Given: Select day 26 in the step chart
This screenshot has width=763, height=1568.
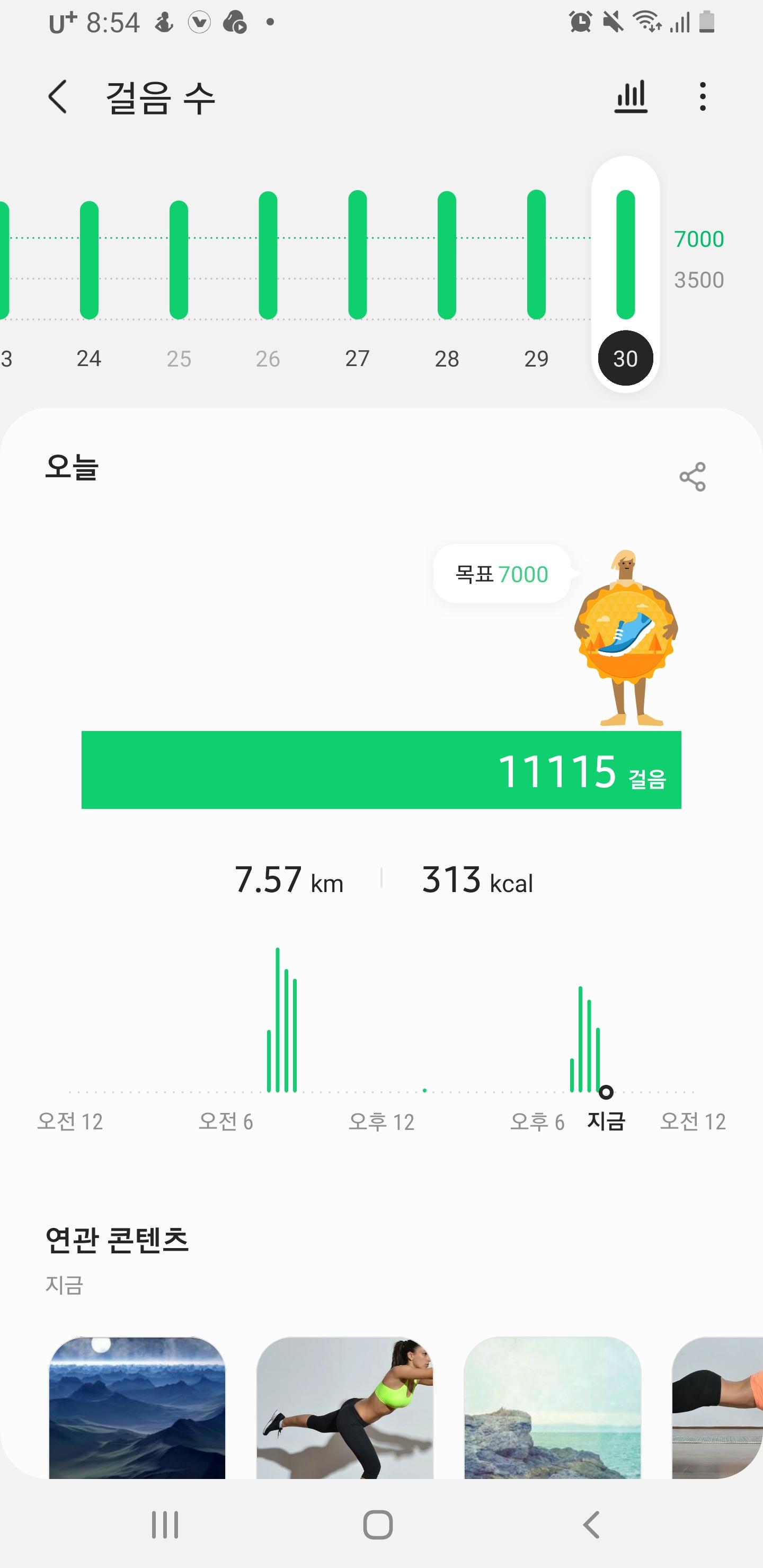Looking at the screenshot, I should click(x=268, y=274).
